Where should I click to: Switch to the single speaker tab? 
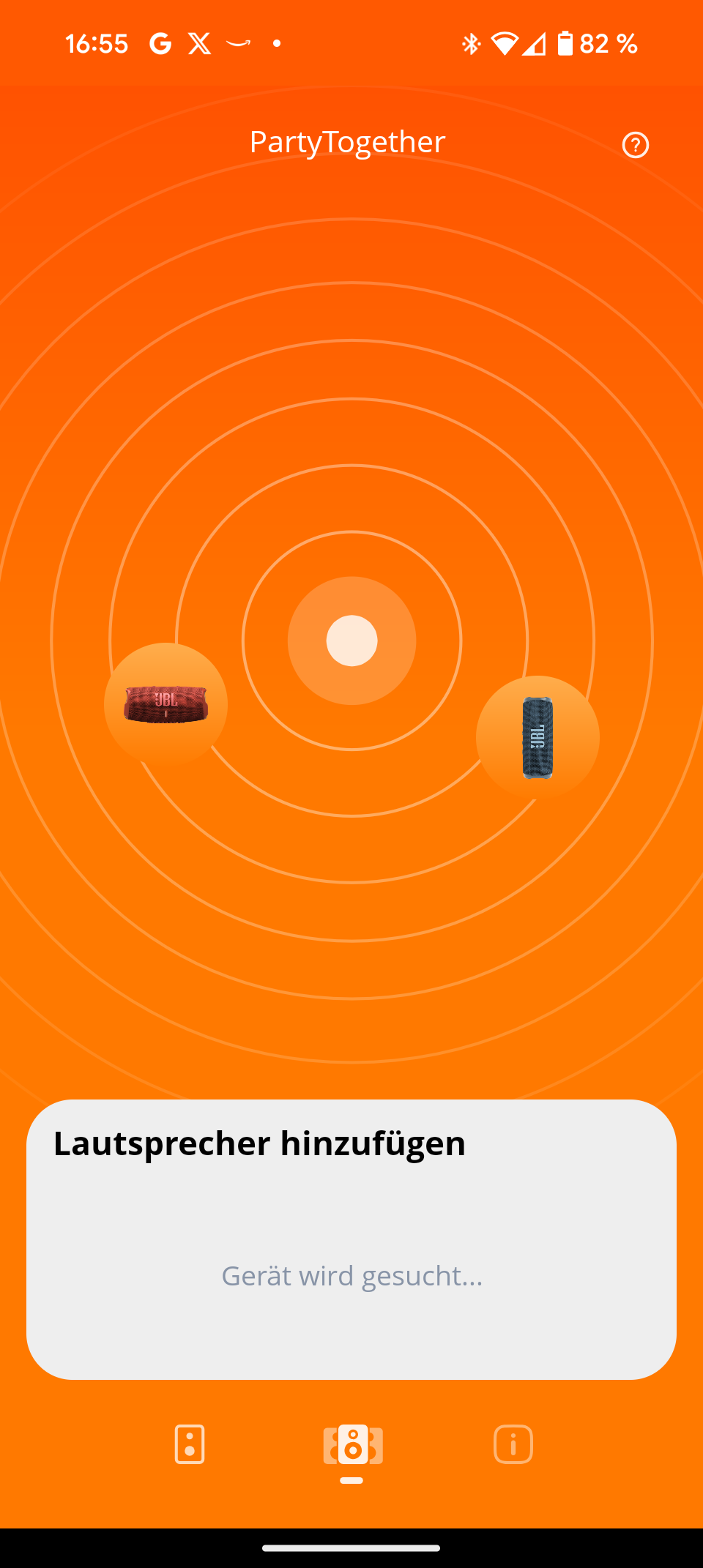[x=190, y=1444]
